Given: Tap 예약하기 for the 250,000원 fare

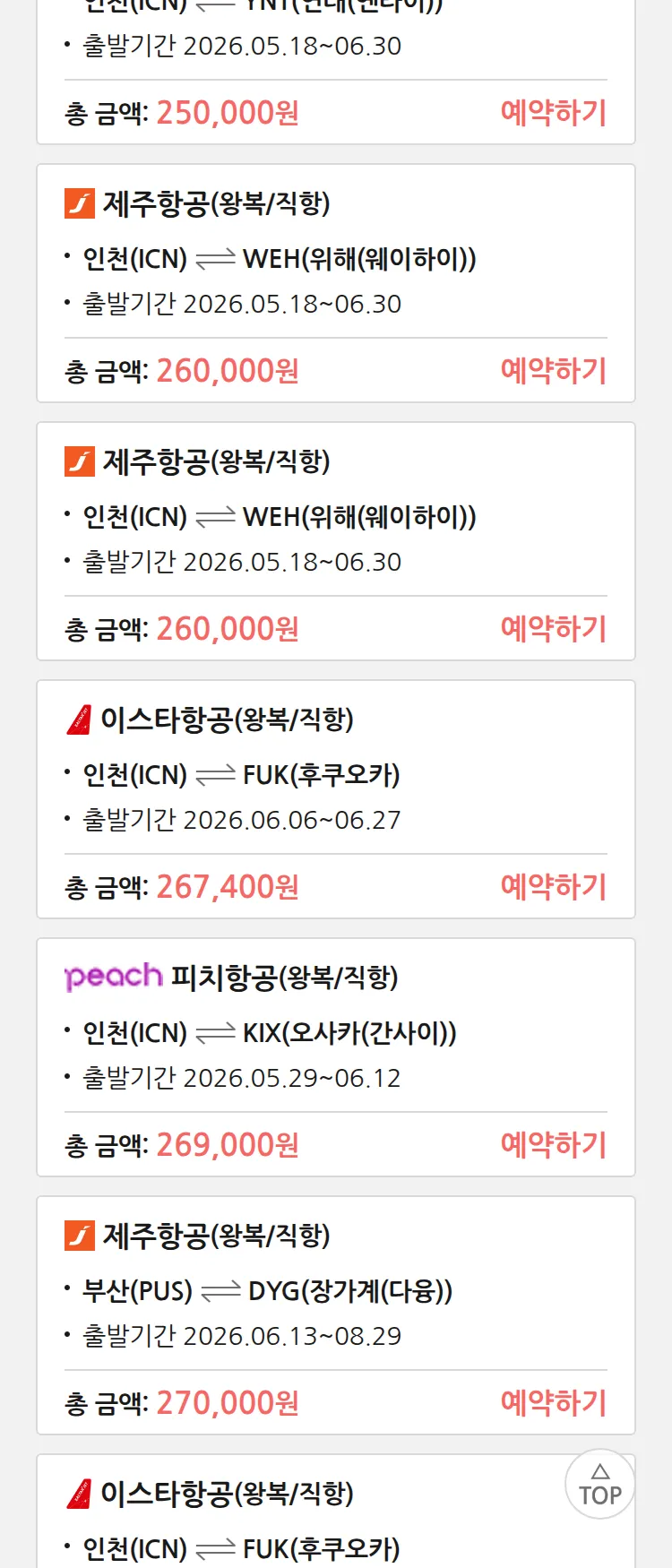Looking at the screenshot, I should [553, 113].
